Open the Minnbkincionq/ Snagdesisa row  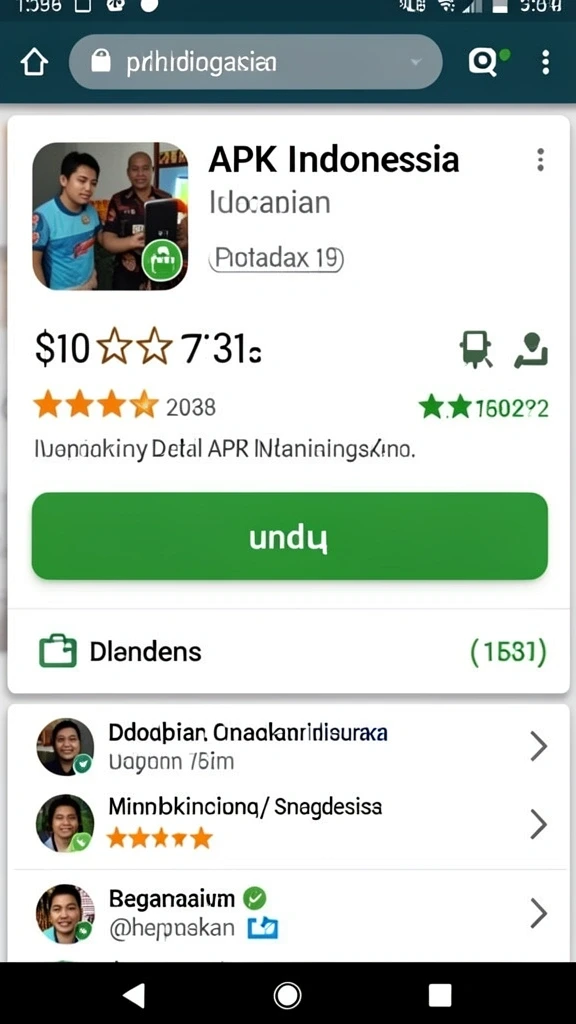click(288, 823)
